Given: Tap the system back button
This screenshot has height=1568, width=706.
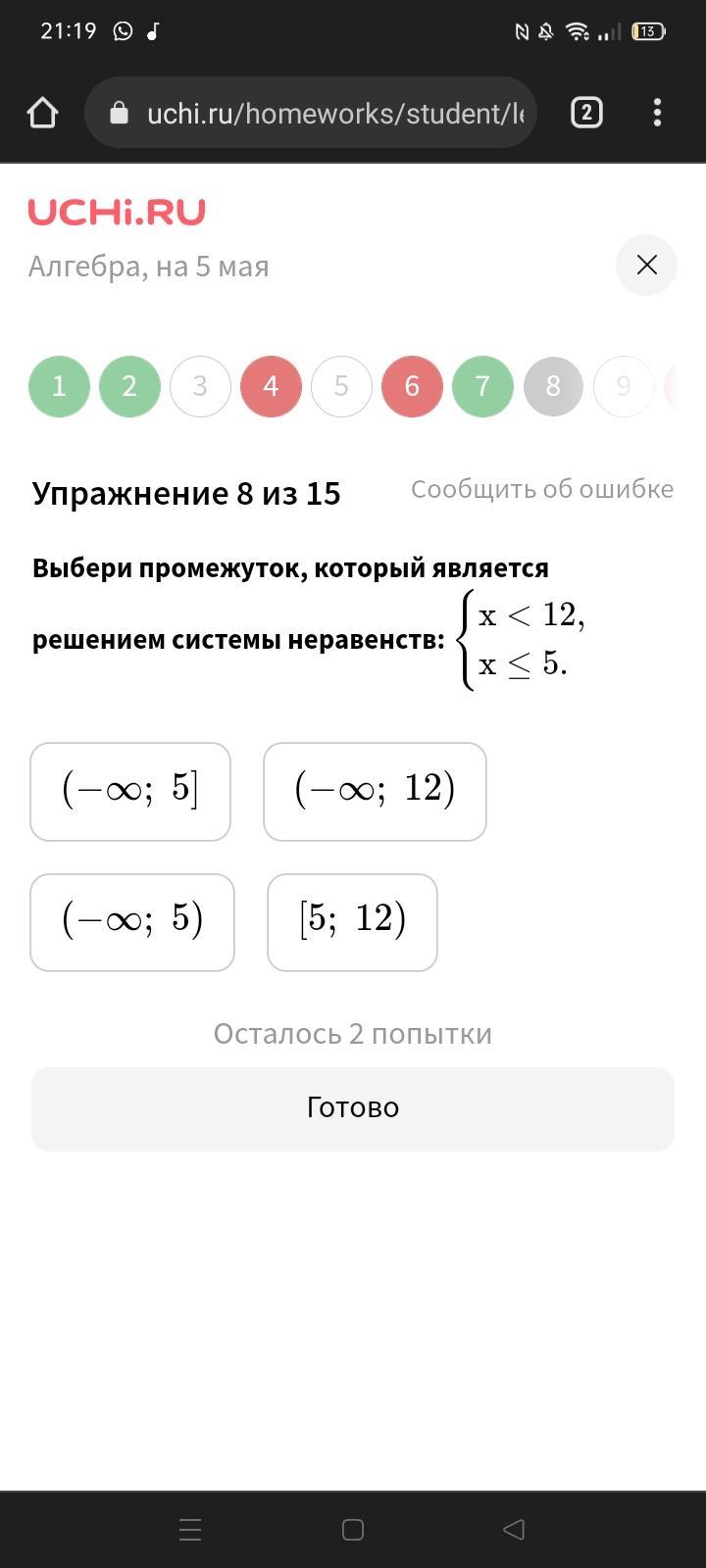Looking at the screenshot, I should point(513,1530).
